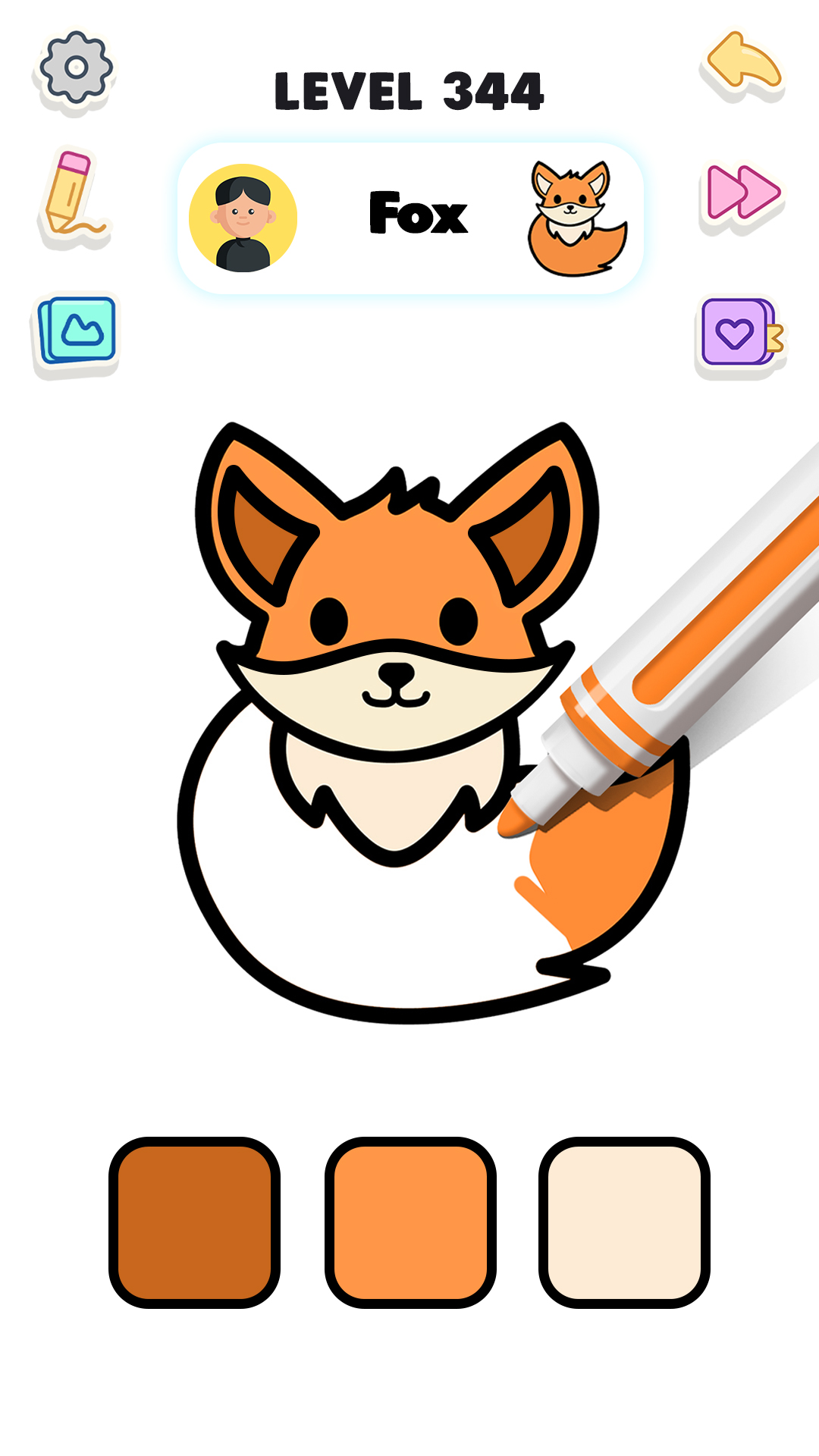Pick the cream color swatch
This screenshot has width=819, height=1456.
624,1222
